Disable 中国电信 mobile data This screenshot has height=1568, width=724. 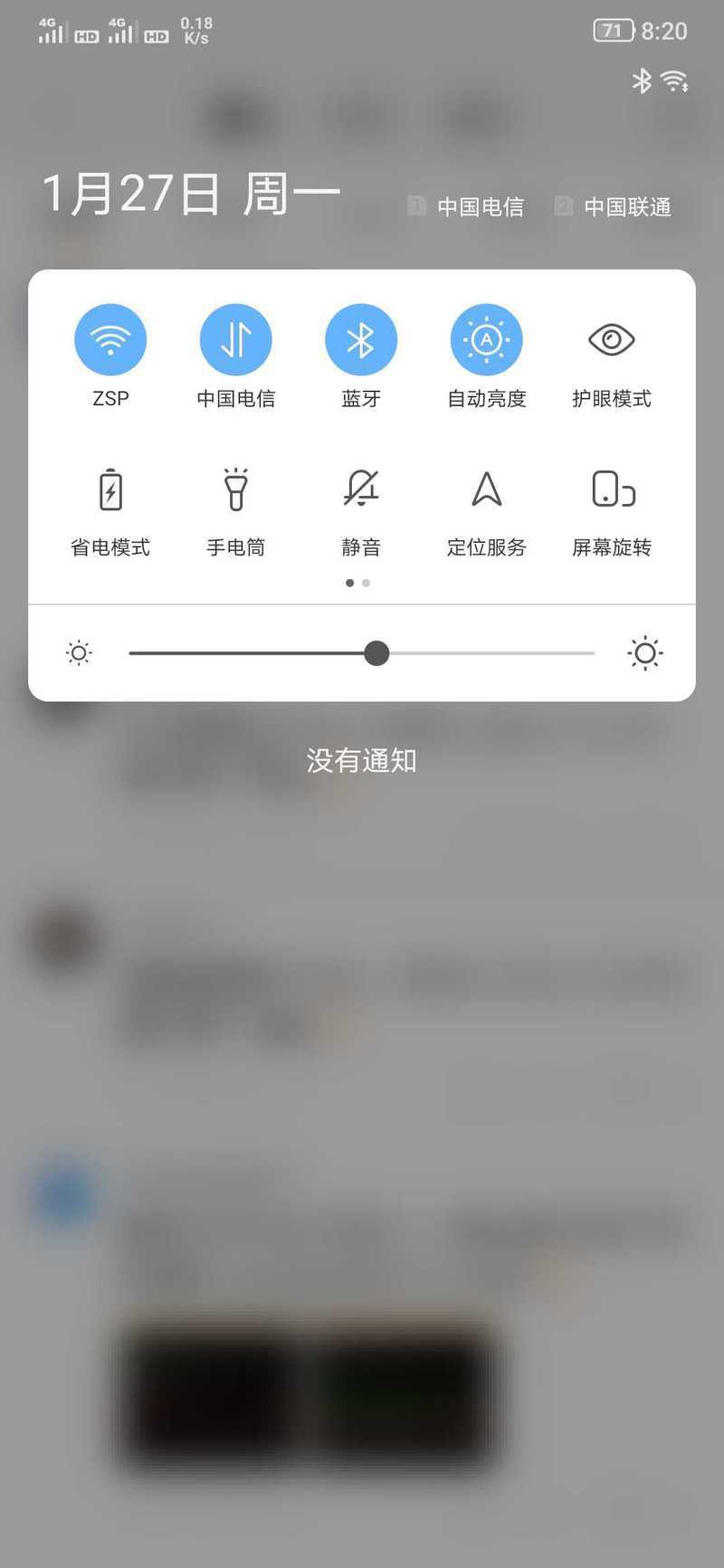coord(235,339)
